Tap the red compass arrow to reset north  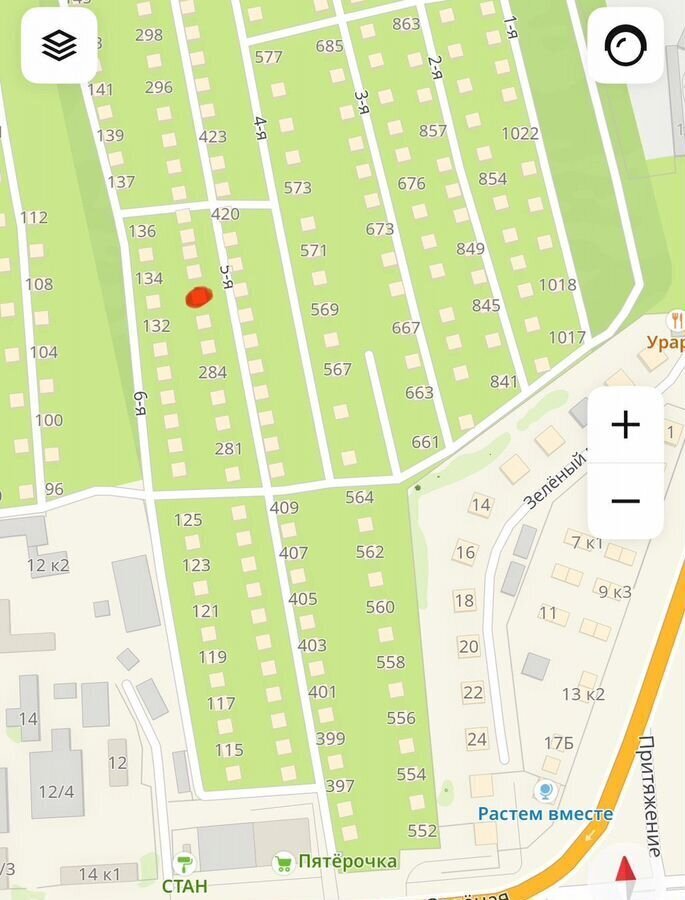pyautogui.click(x=627, y=872)
